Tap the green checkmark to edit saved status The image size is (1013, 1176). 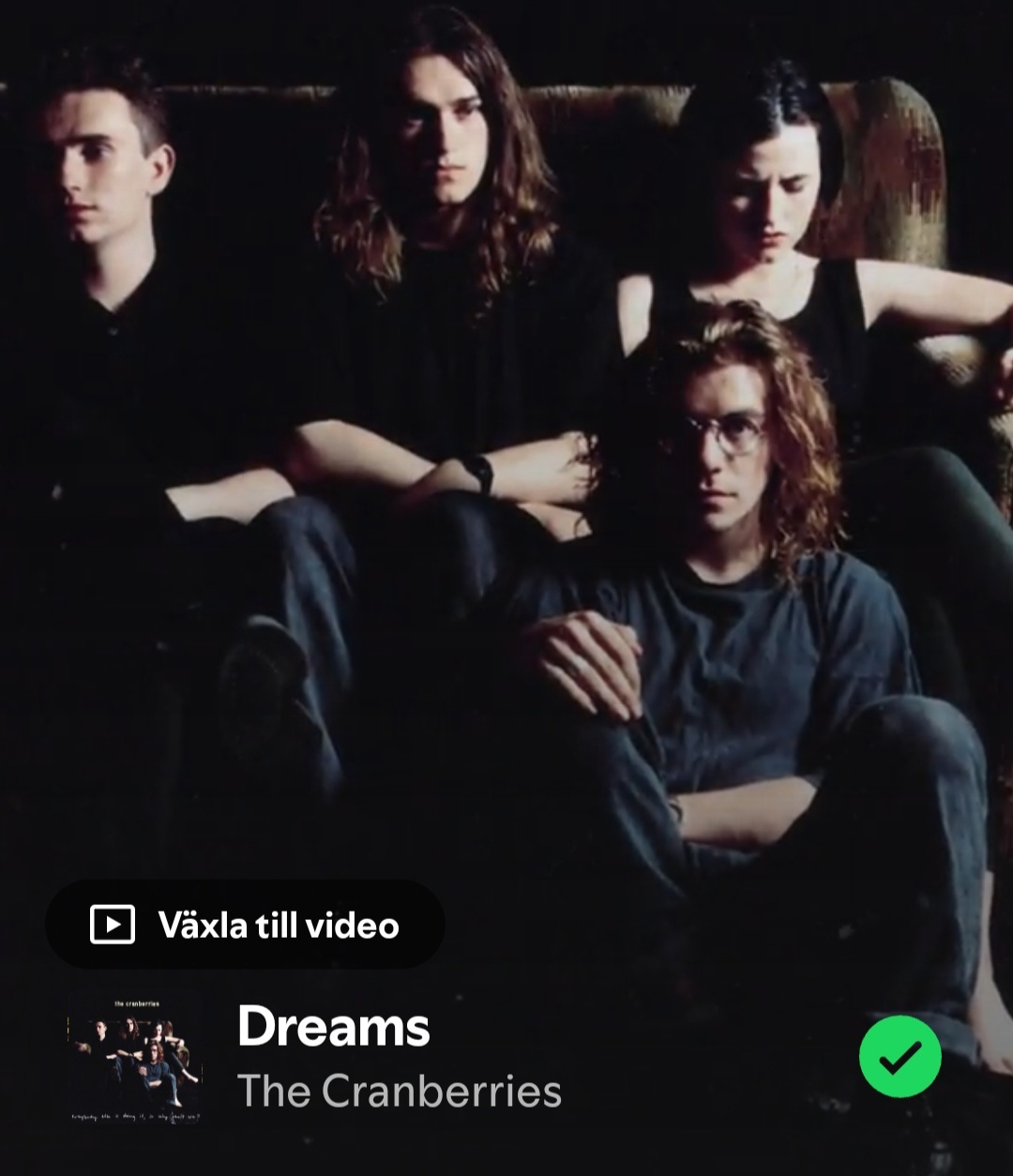[x=900, y=1057]
